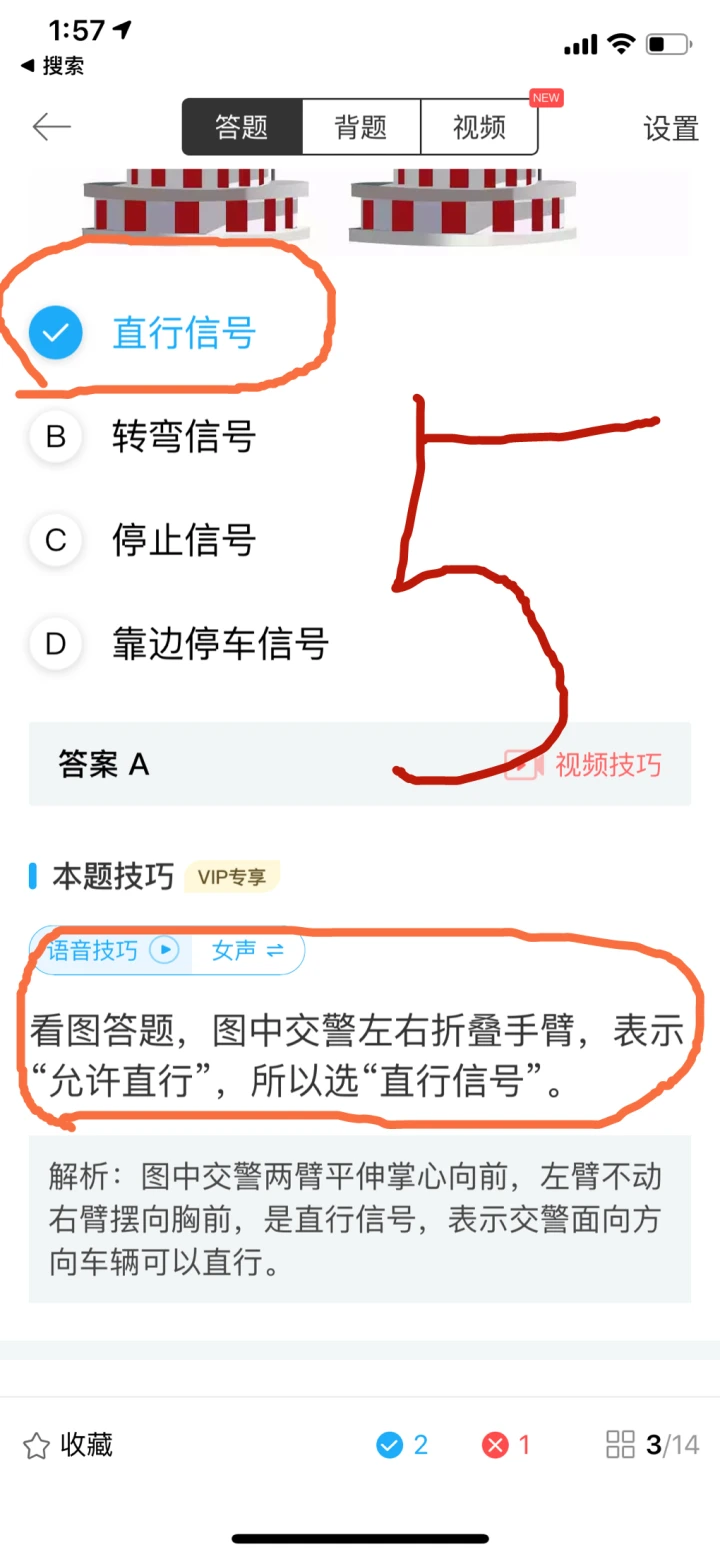720x1559 pixels.
Task: Switch to the 视频 tab
Action: (x=479, y=127)
